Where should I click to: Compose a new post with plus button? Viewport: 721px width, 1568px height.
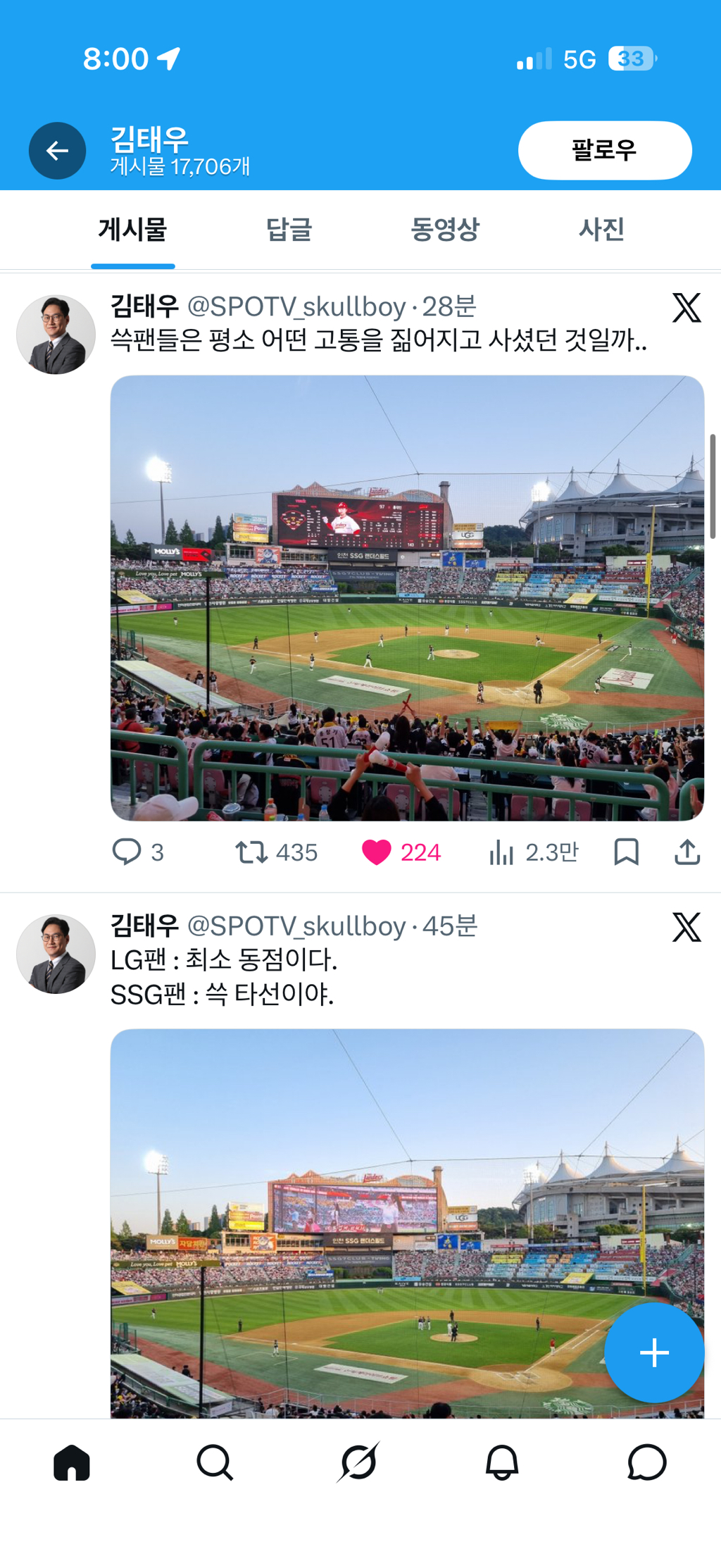654,1352
